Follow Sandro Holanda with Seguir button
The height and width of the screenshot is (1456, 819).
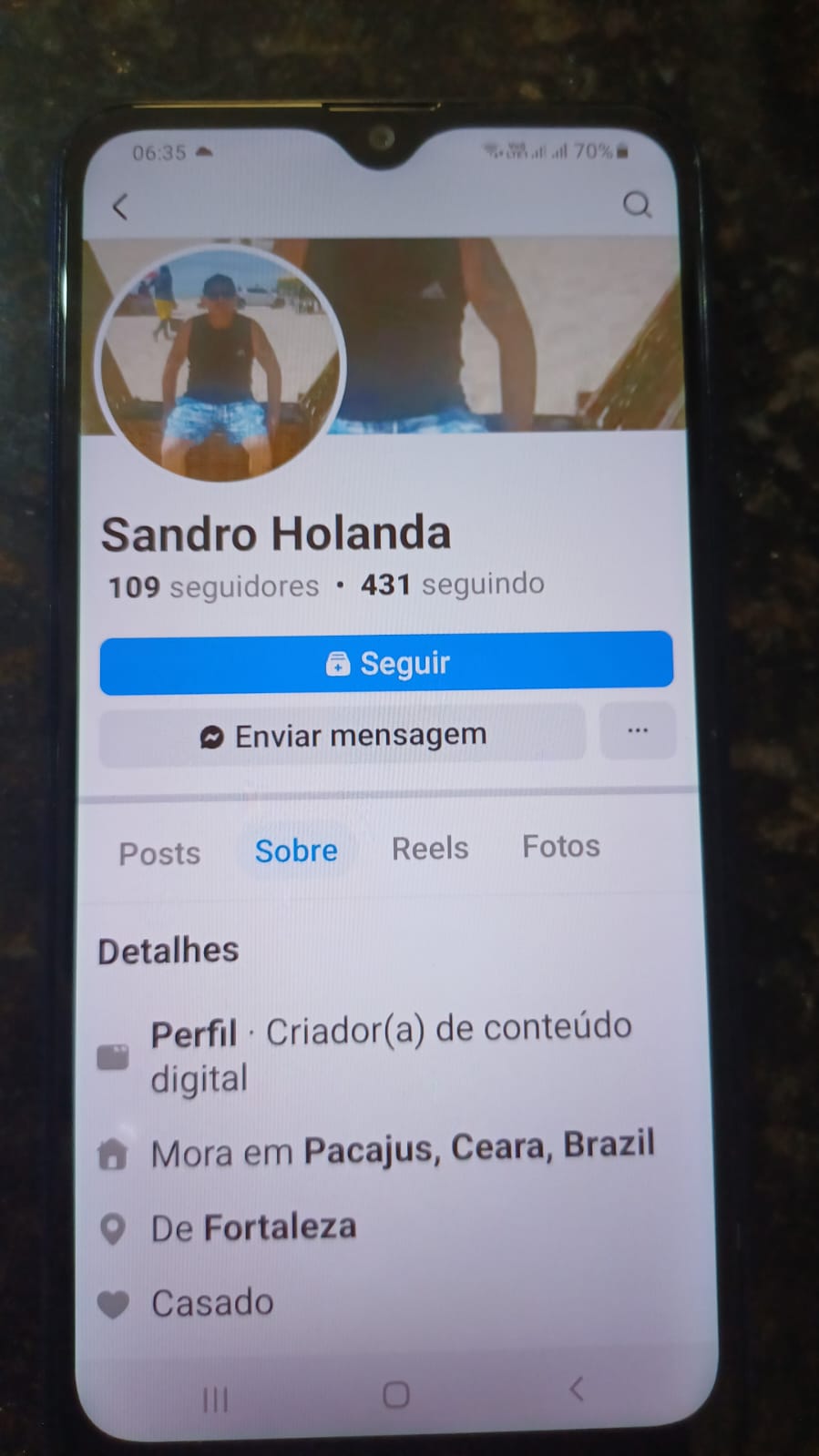pyautogui.click(x=386, y=663)
